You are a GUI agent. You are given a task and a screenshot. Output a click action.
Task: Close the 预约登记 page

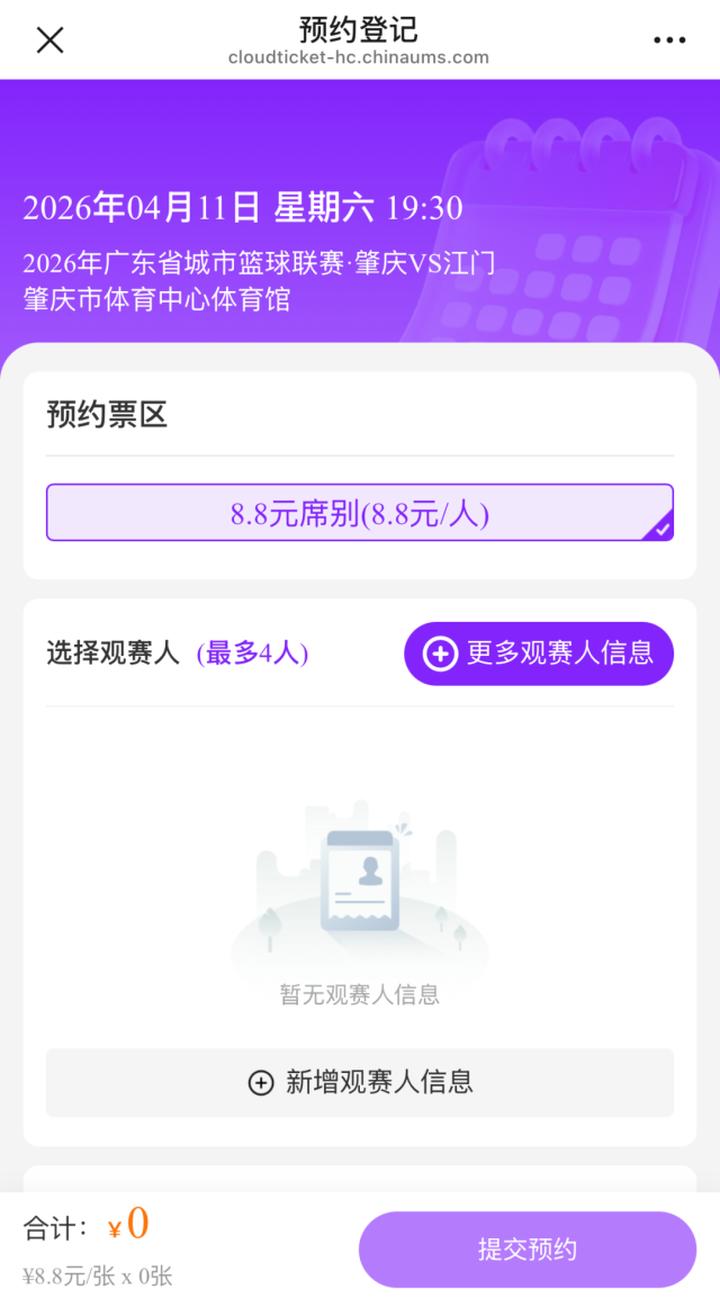click(50, 40)
